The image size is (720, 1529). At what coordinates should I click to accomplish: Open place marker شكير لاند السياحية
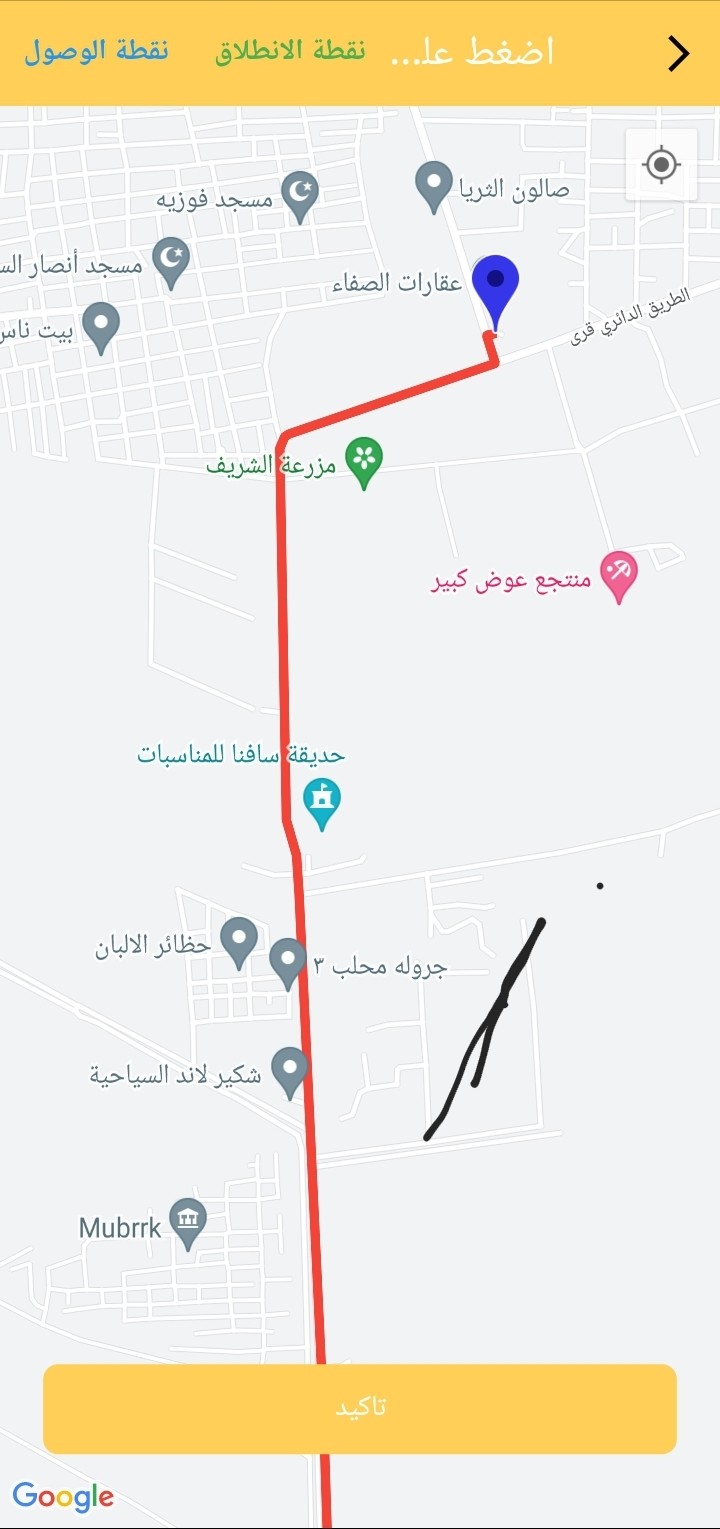point(290,1073)
